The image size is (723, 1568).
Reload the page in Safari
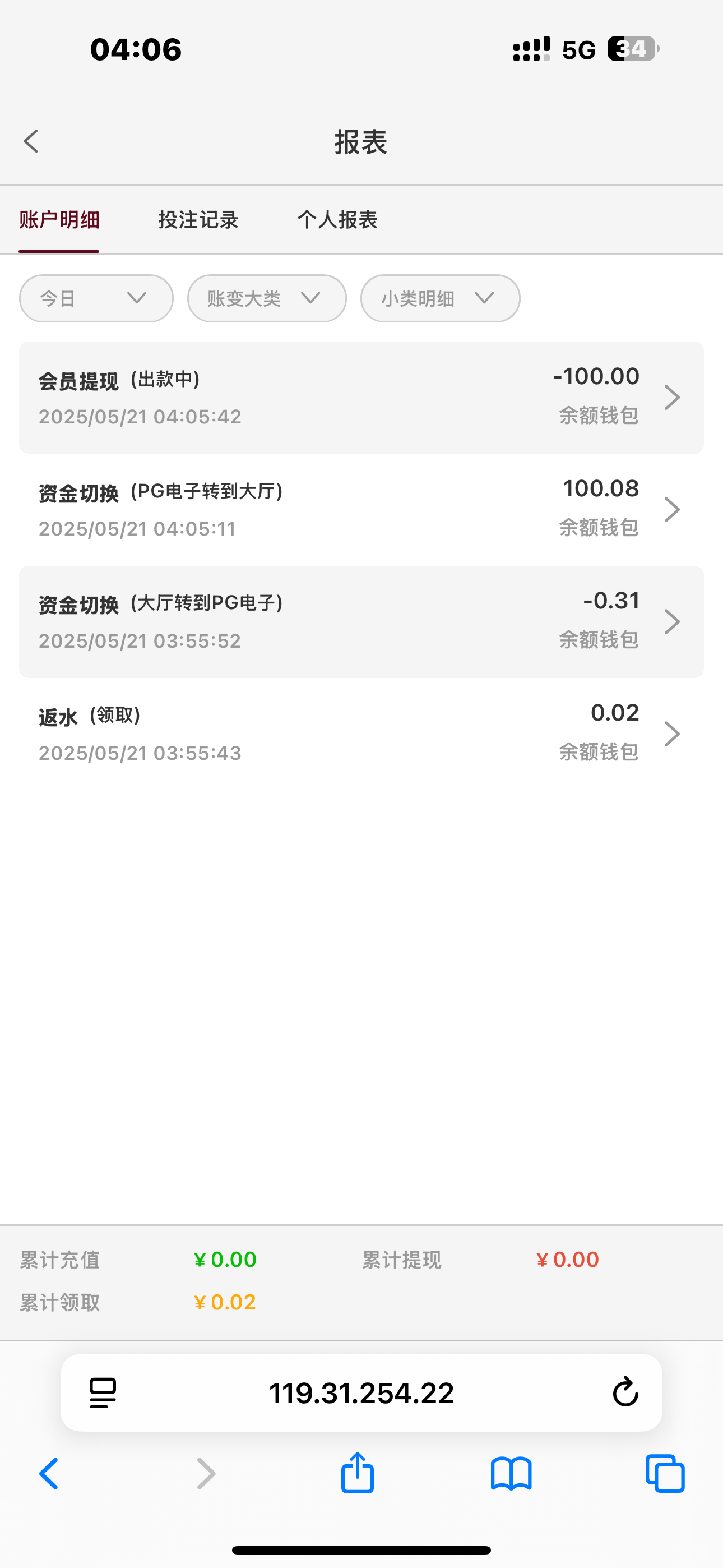pyautogui.click(x=625, y=1392)
